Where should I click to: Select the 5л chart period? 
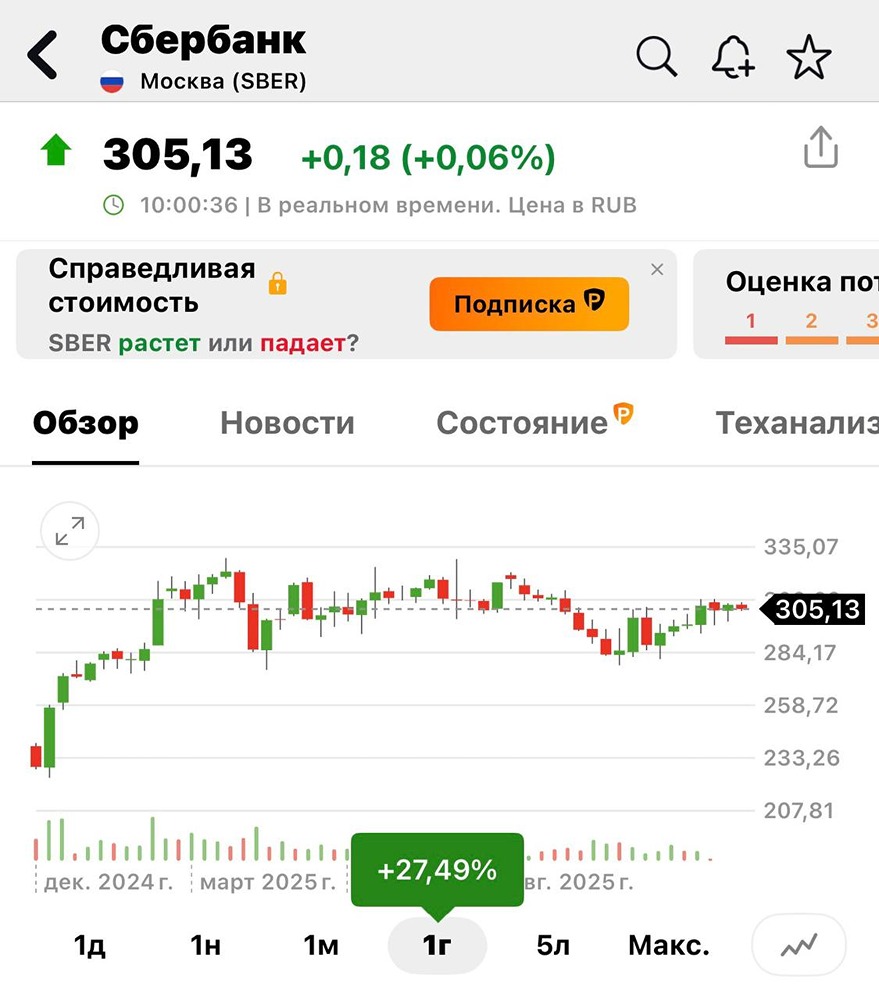(553, 944)
